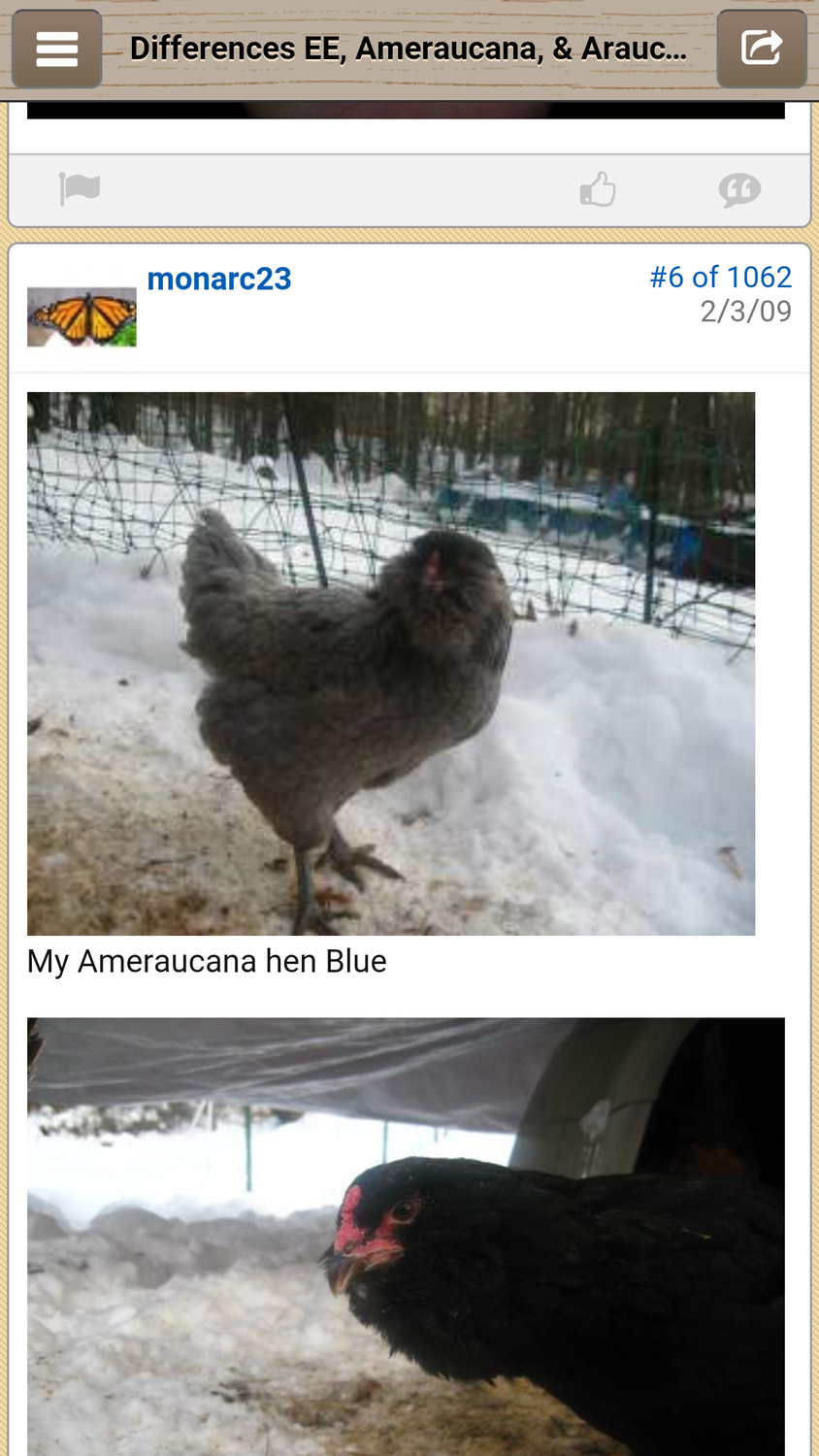Tap monarc23's butterfly avatar
819x1456 pixels.
82,316
